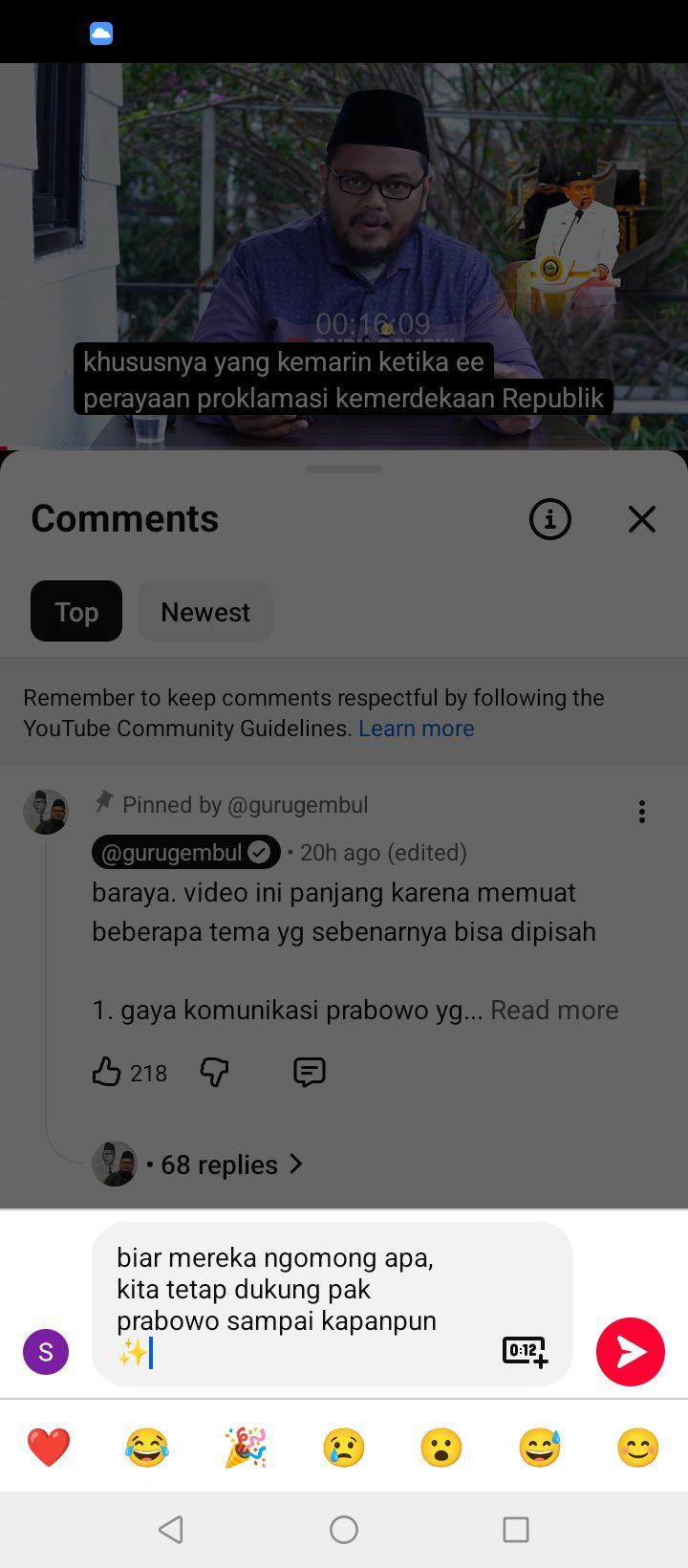Insert the laughing with tears emoji
This screenshot has height=1568, width=688.
(147, 1448)
